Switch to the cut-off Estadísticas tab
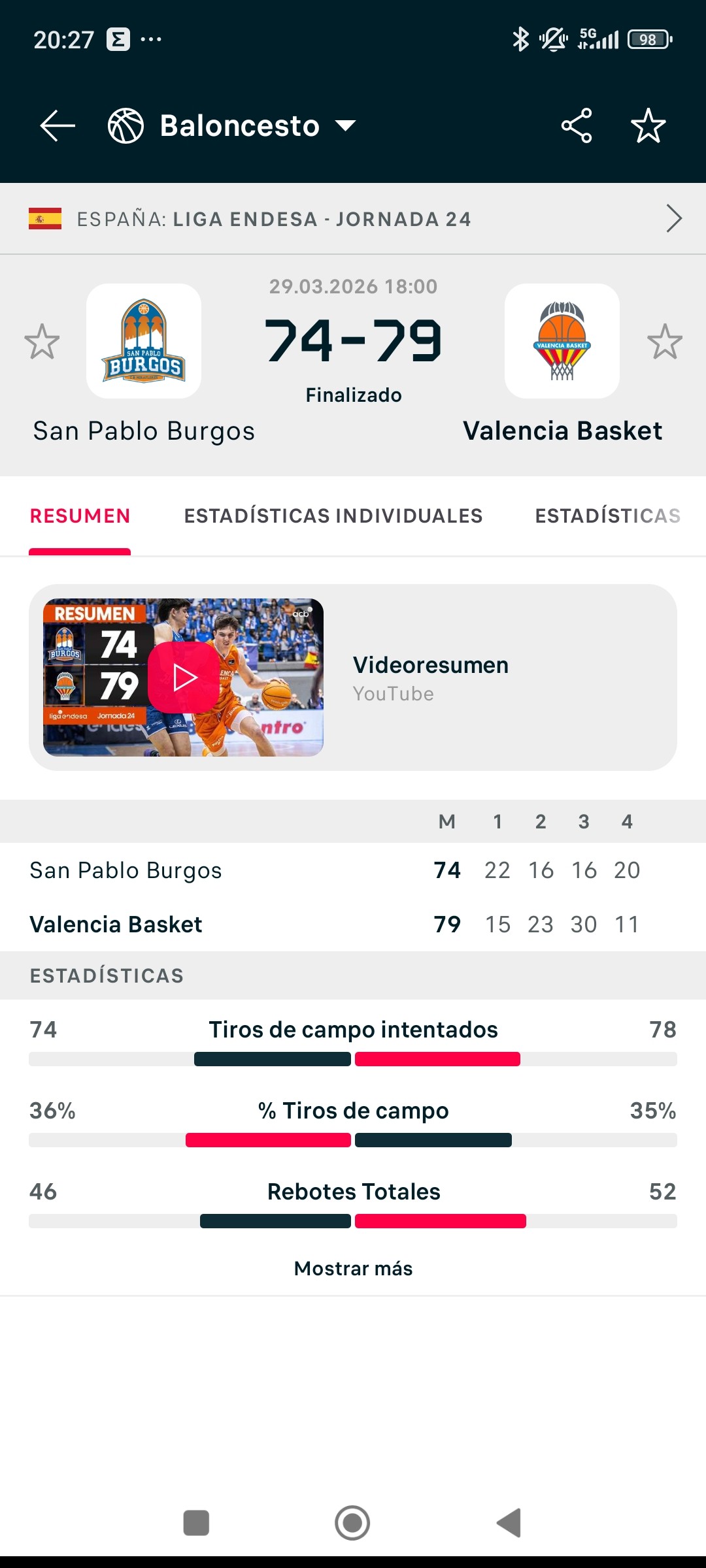The height and width of the screenshot is (1568, 706). click(x=608, y=516)
